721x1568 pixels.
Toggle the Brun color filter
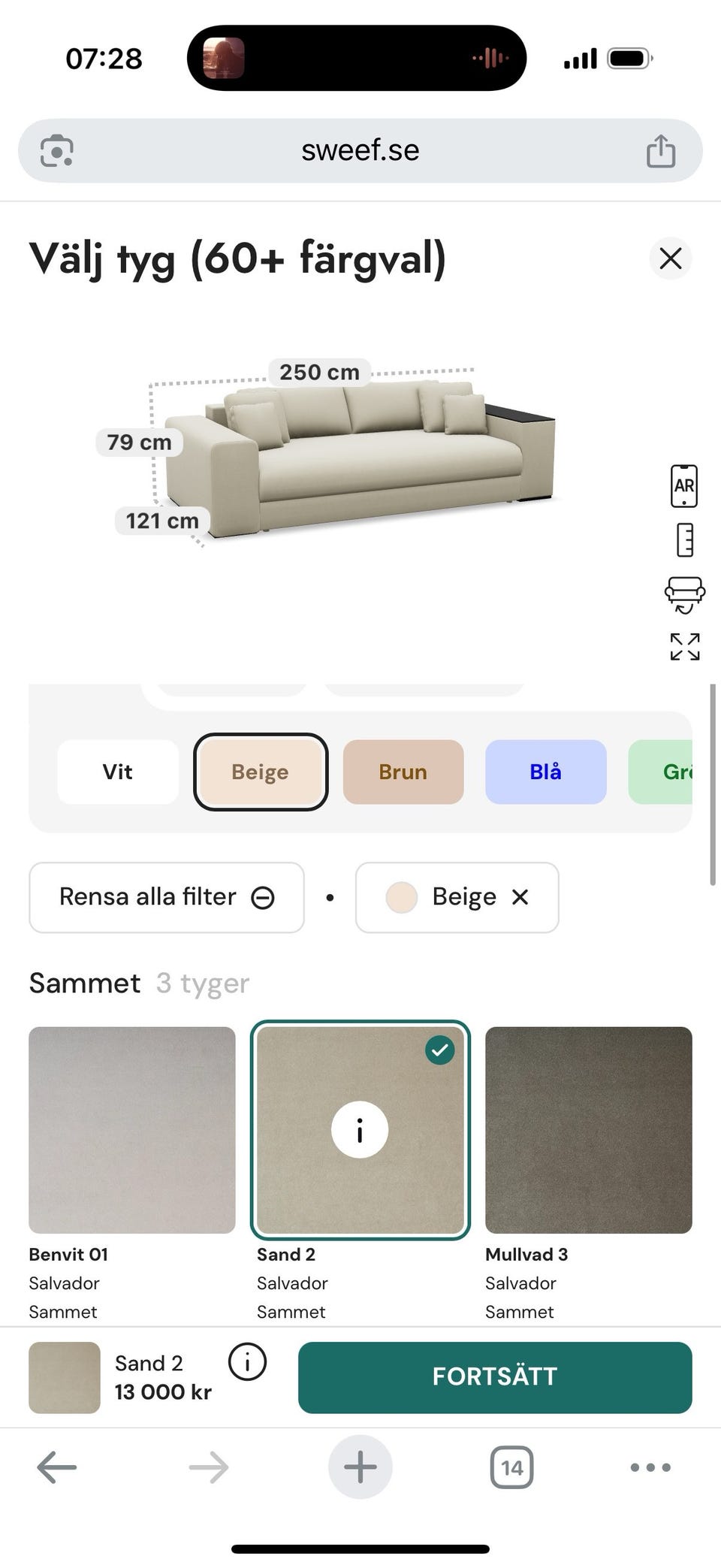point(403,772)
